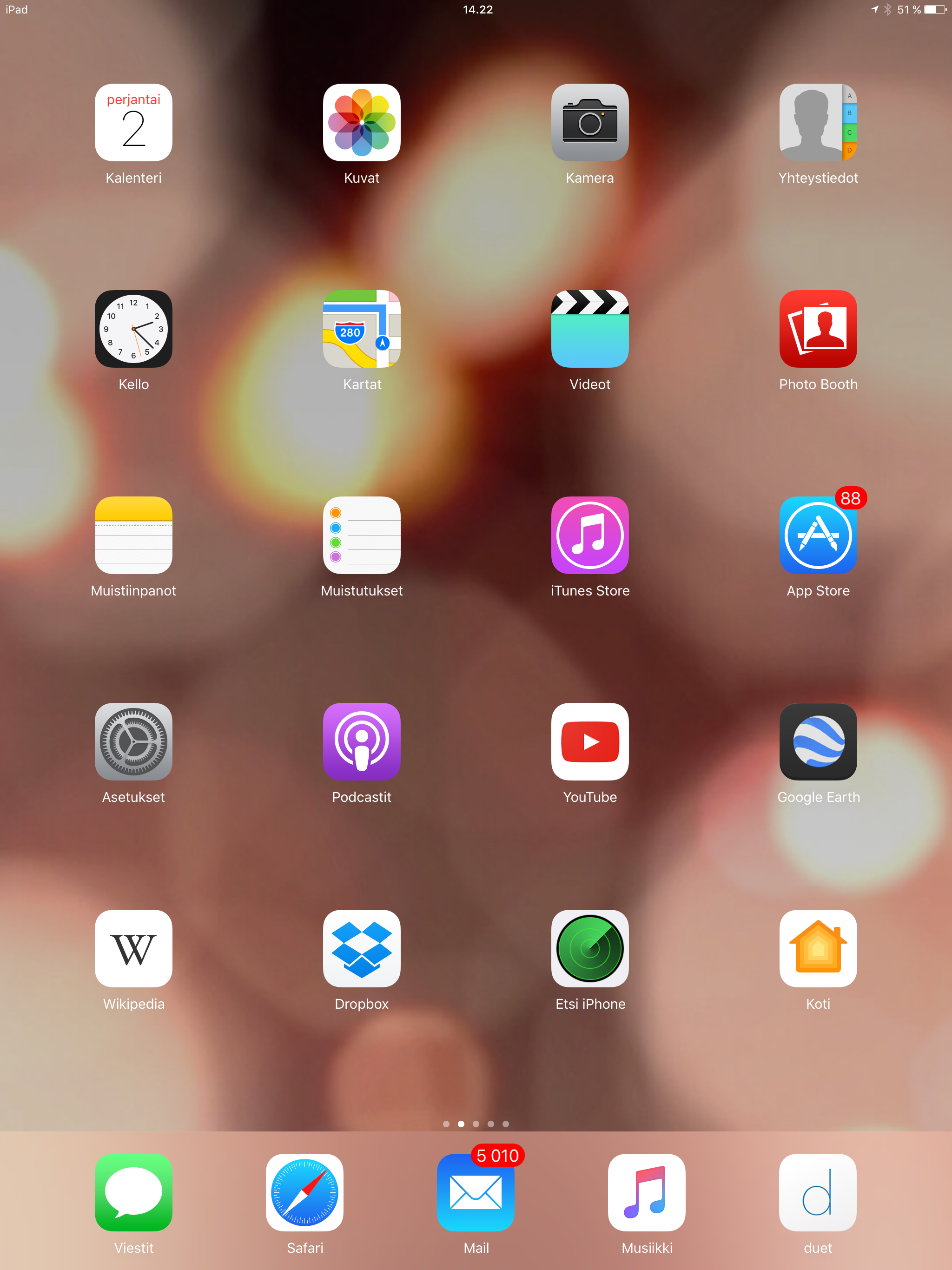This screenshot has height=1270, width=952.
Task: Open Muistutukset reminders app
Action: [x=362, y=535]
